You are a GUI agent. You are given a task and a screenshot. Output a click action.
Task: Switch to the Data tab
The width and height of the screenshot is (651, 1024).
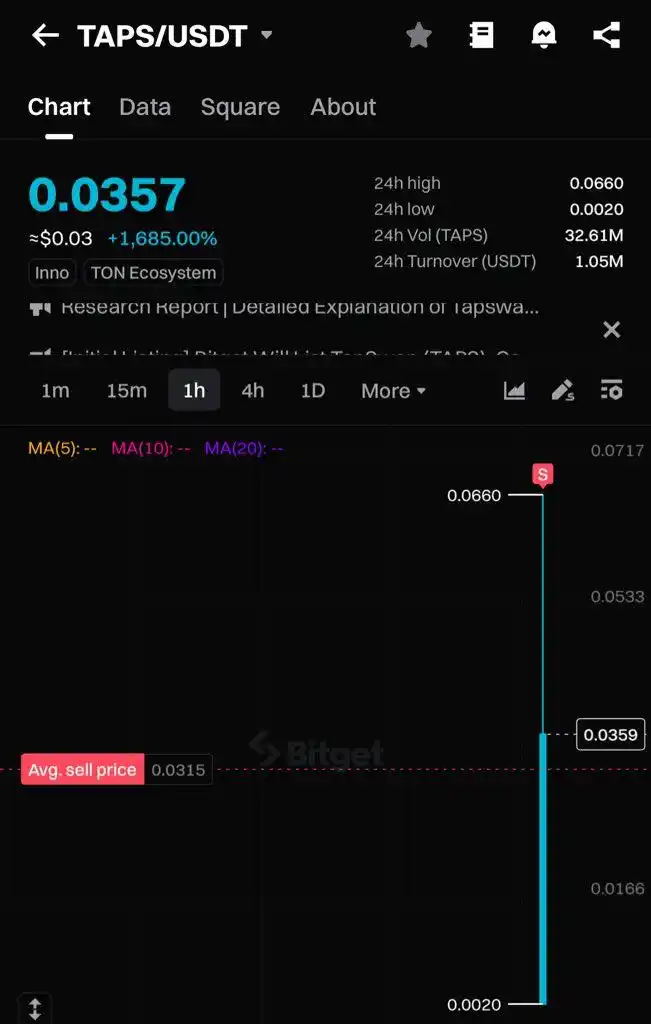[145, 107]
